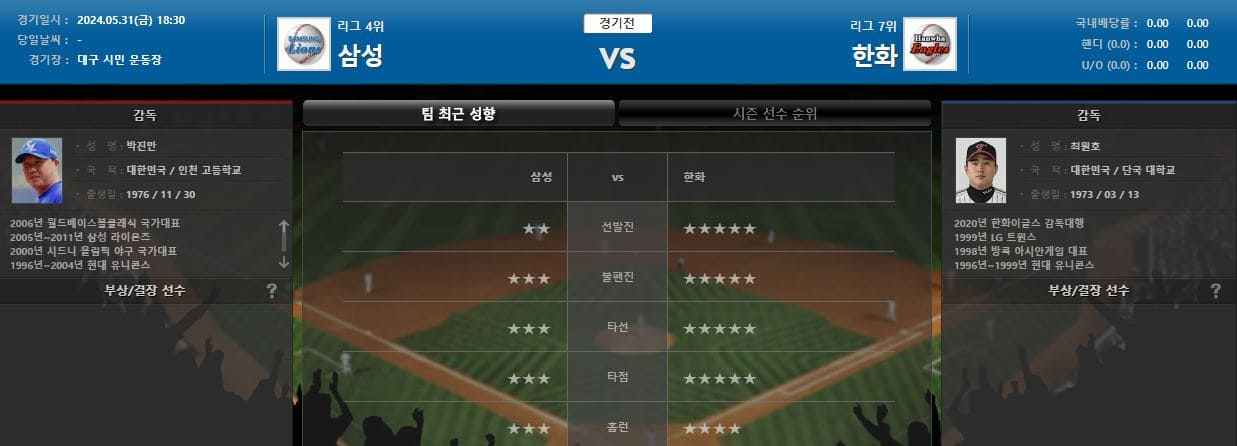Open help icon for 삼성 부상/결장 선수
Viewport: 1237px width, 446px height.
271,291
